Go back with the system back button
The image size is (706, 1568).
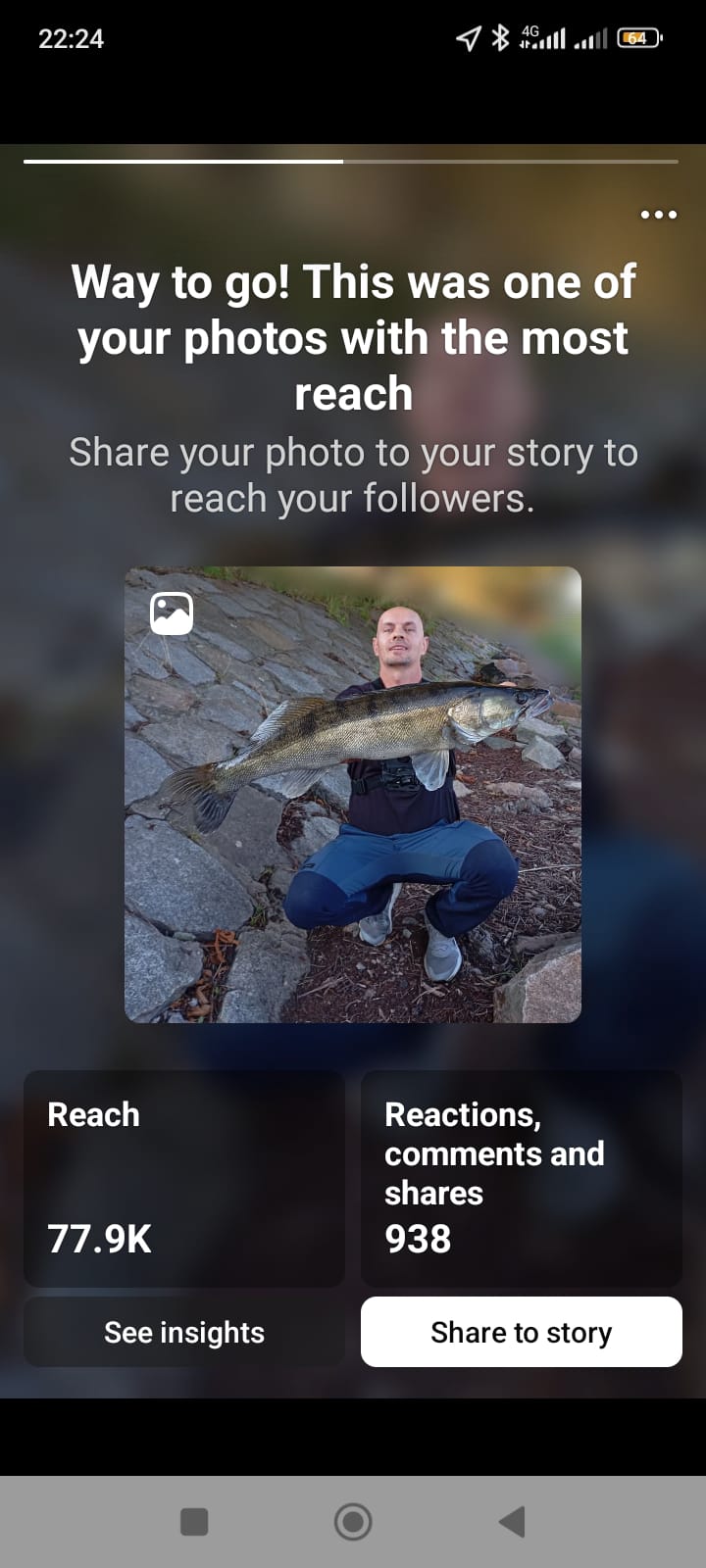512,1522
